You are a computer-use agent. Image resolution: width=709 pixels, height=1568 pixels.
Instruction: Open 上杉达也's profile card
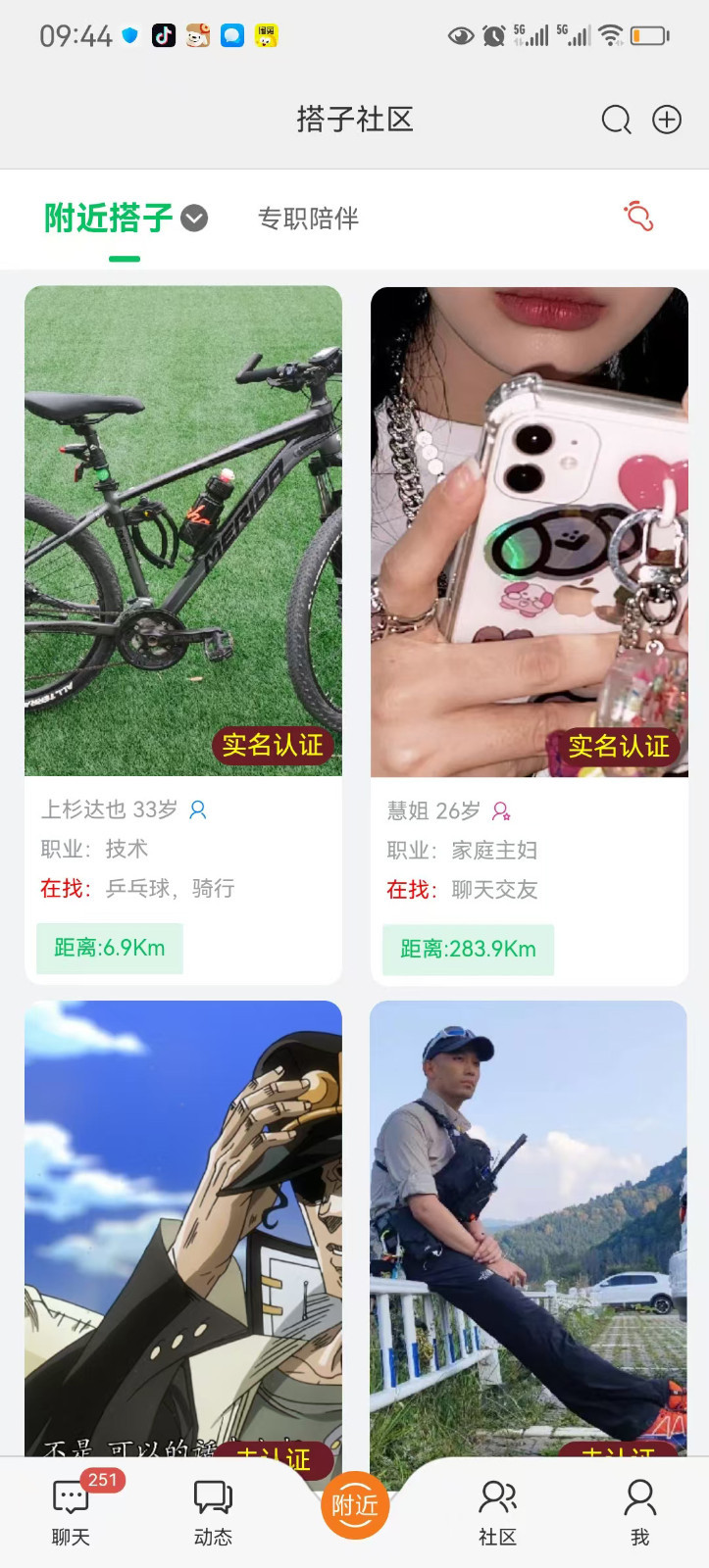(x=183, y=588)
